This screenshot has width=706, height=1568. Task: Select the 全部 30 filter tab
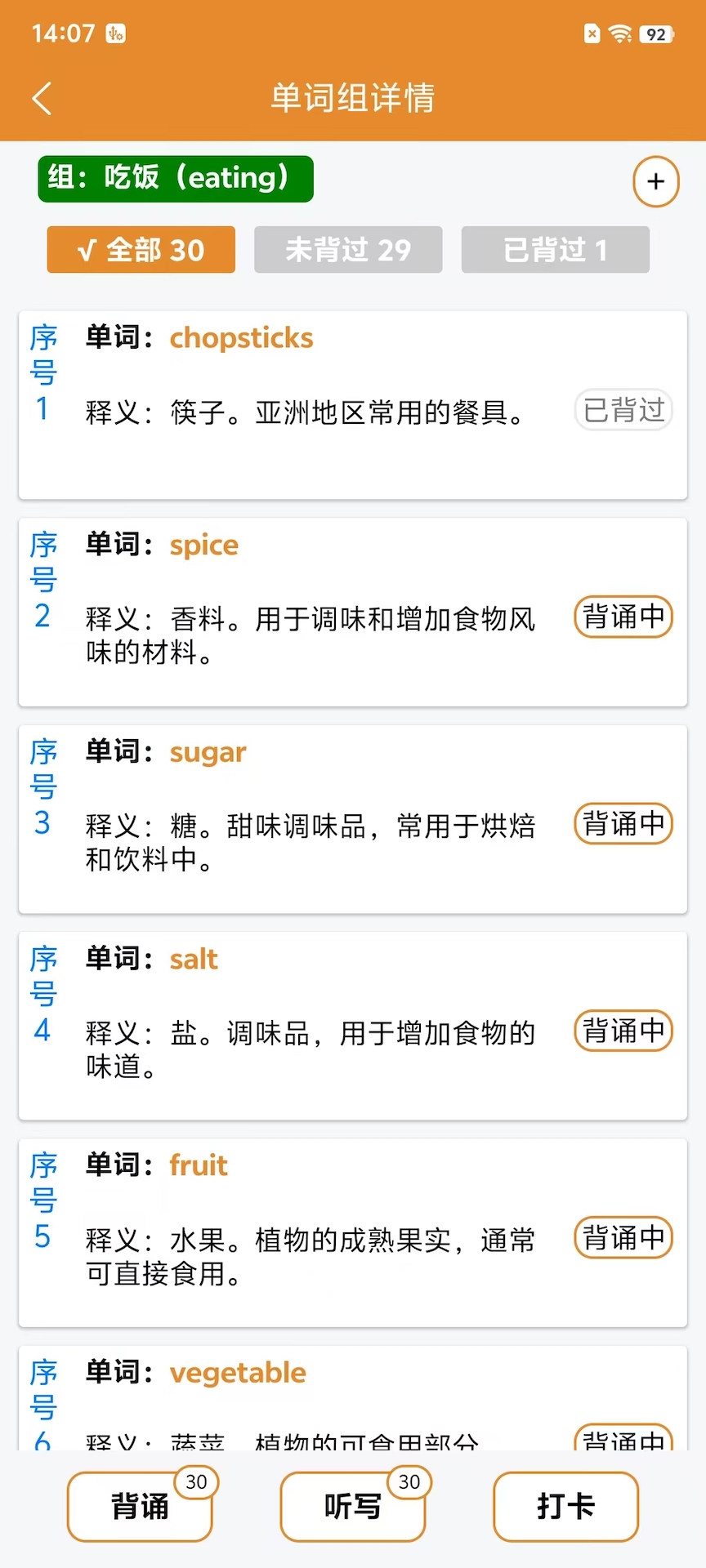(x=141, y=250)
